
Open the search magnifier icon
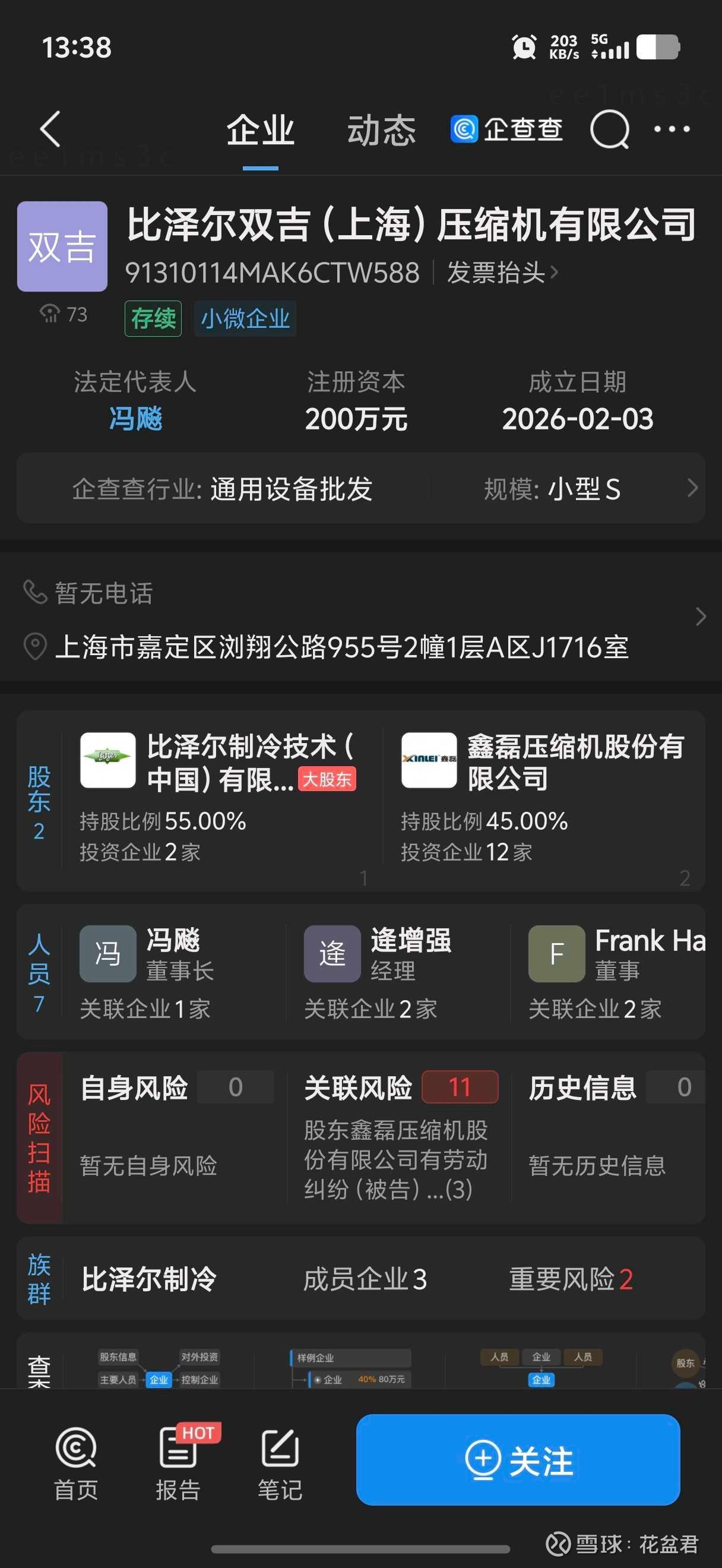coord(609,129)
